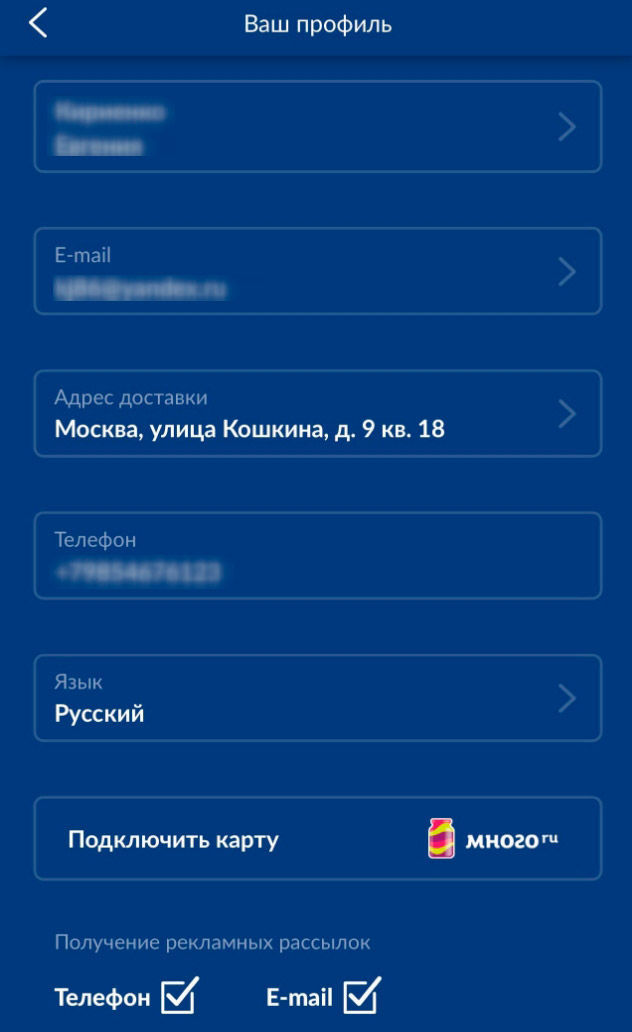Screen dimensions: 632x1032
Task: Tap Подключить карту много.ru button
Action: point(318,839)
